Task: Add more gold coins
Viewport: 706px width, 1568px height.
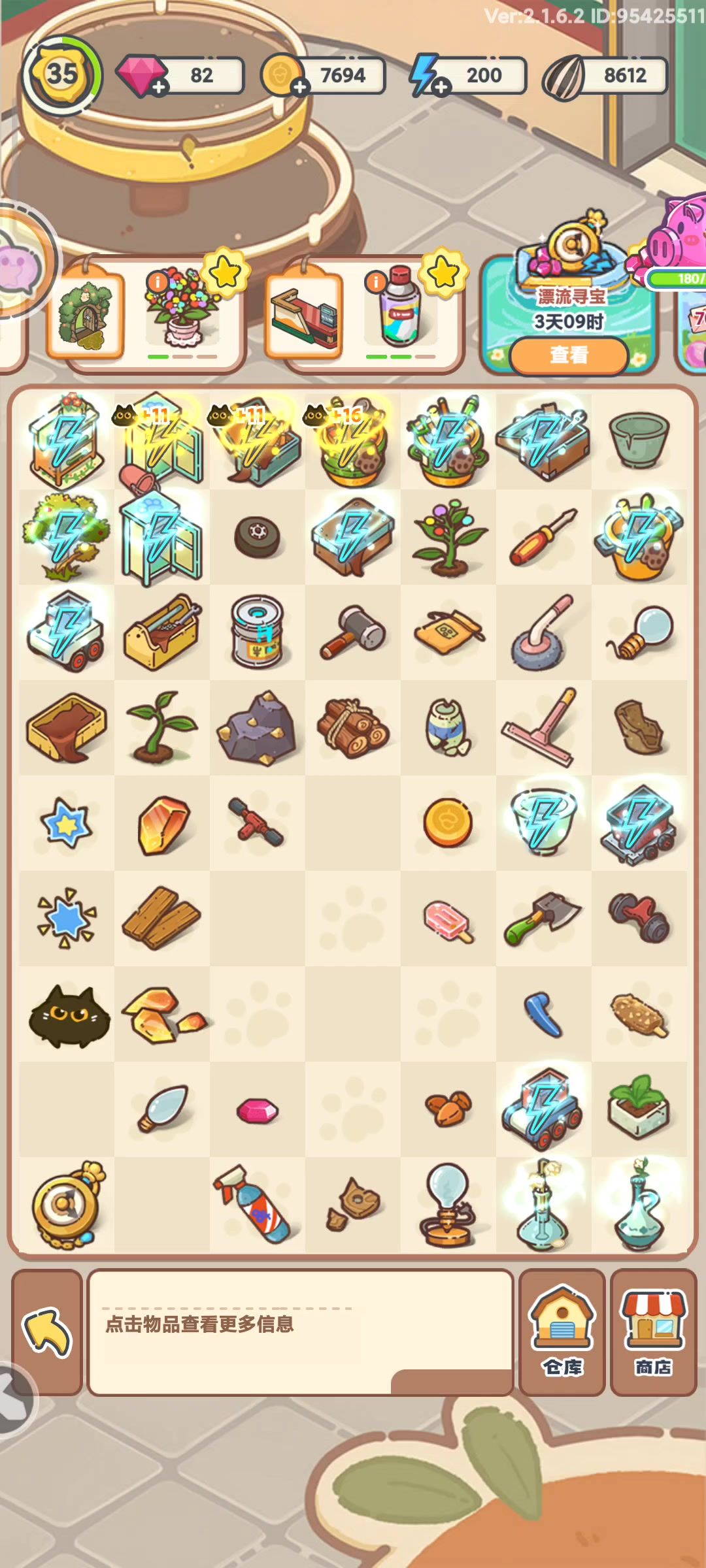Action: (300, 87)
